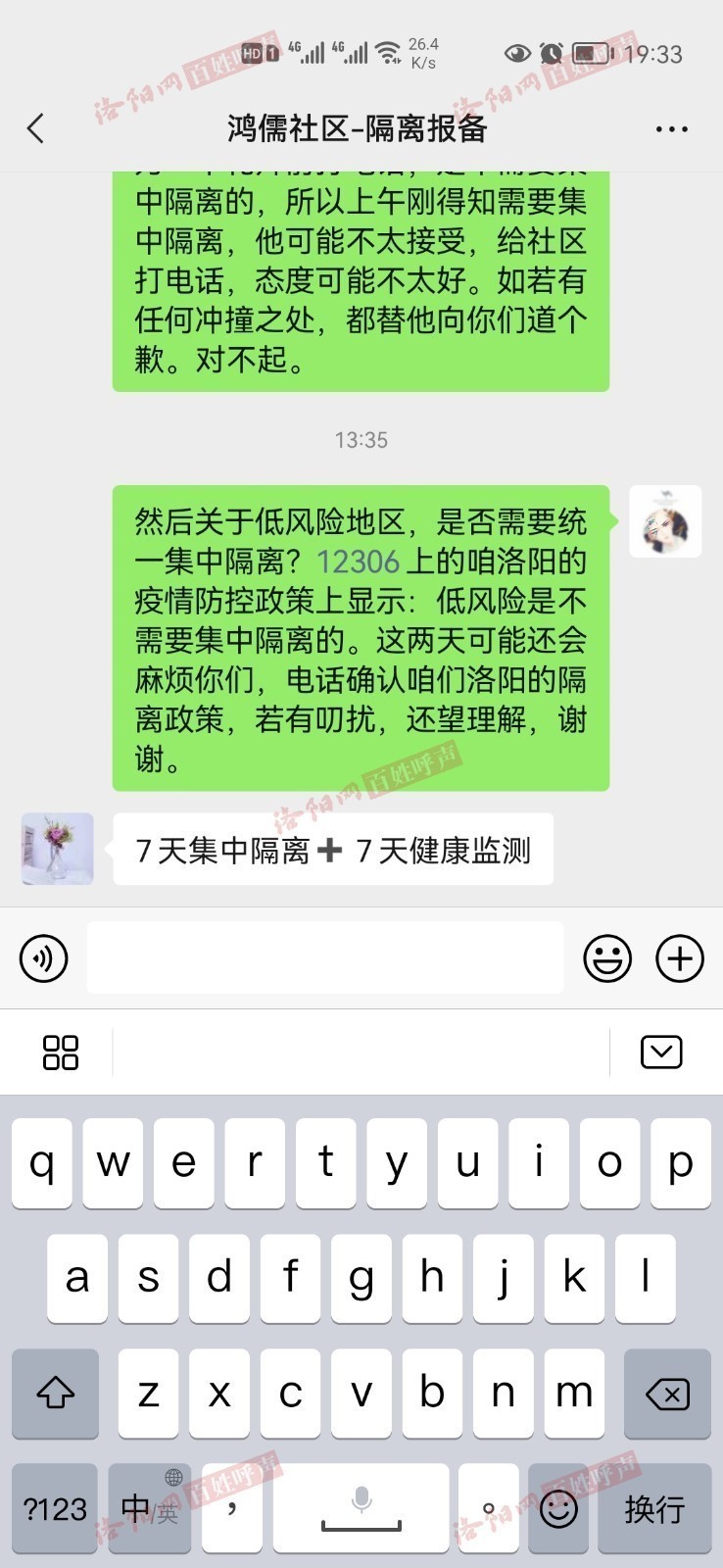Switch to voice message input

(x=44, y=958)
